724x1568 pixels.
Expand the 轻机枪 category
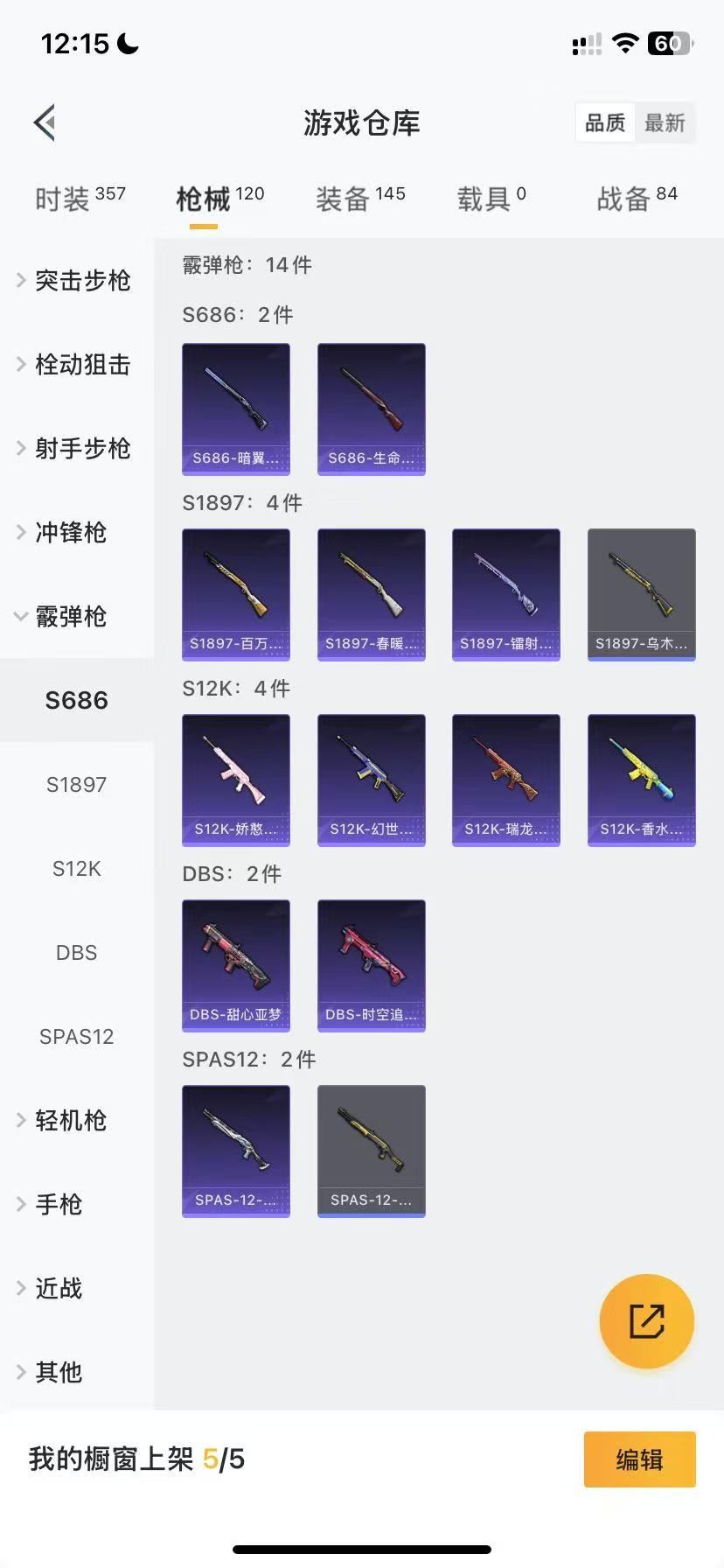[x=70, y=1120]
